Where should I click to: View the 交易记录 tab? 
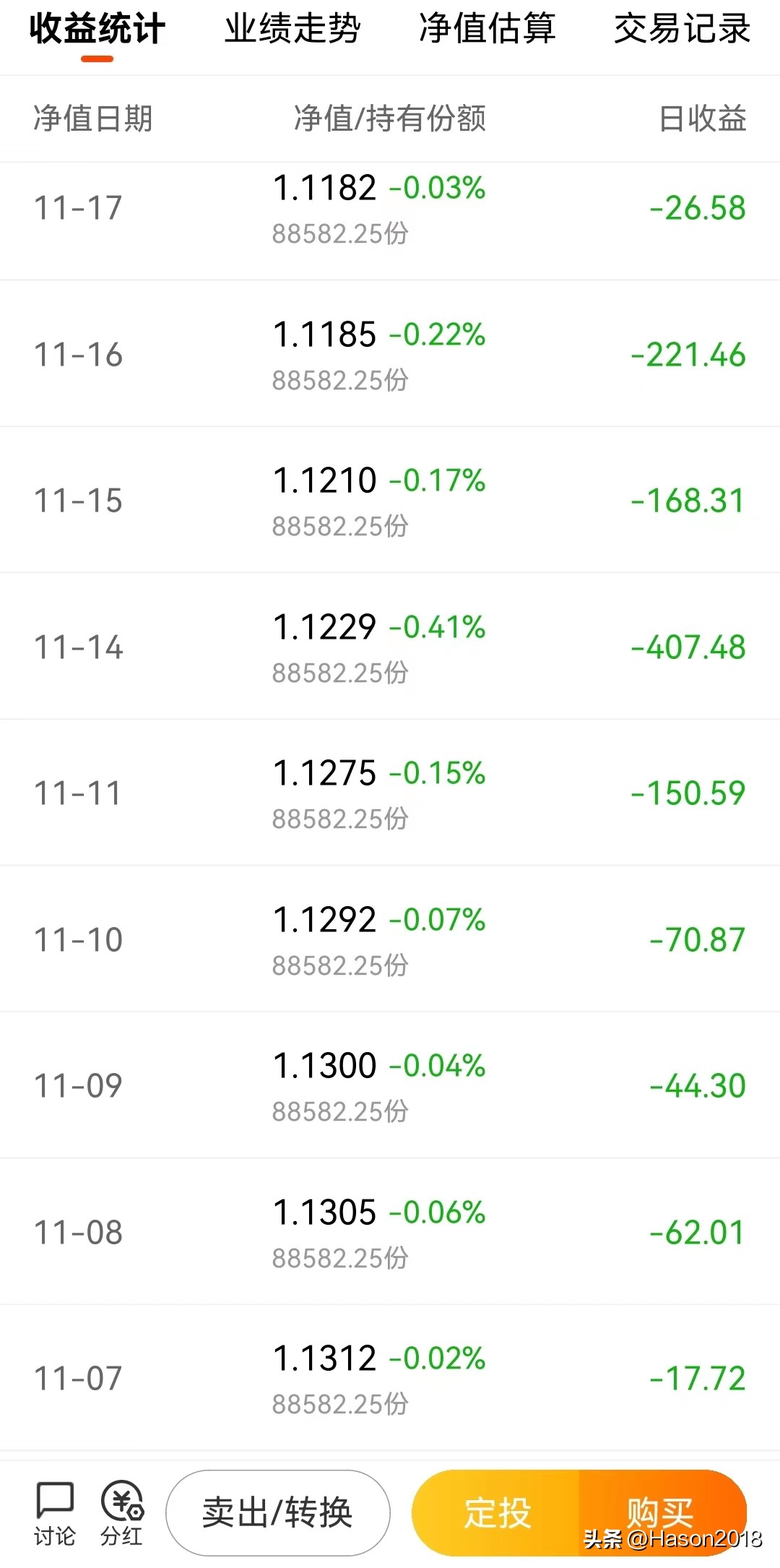682,30
